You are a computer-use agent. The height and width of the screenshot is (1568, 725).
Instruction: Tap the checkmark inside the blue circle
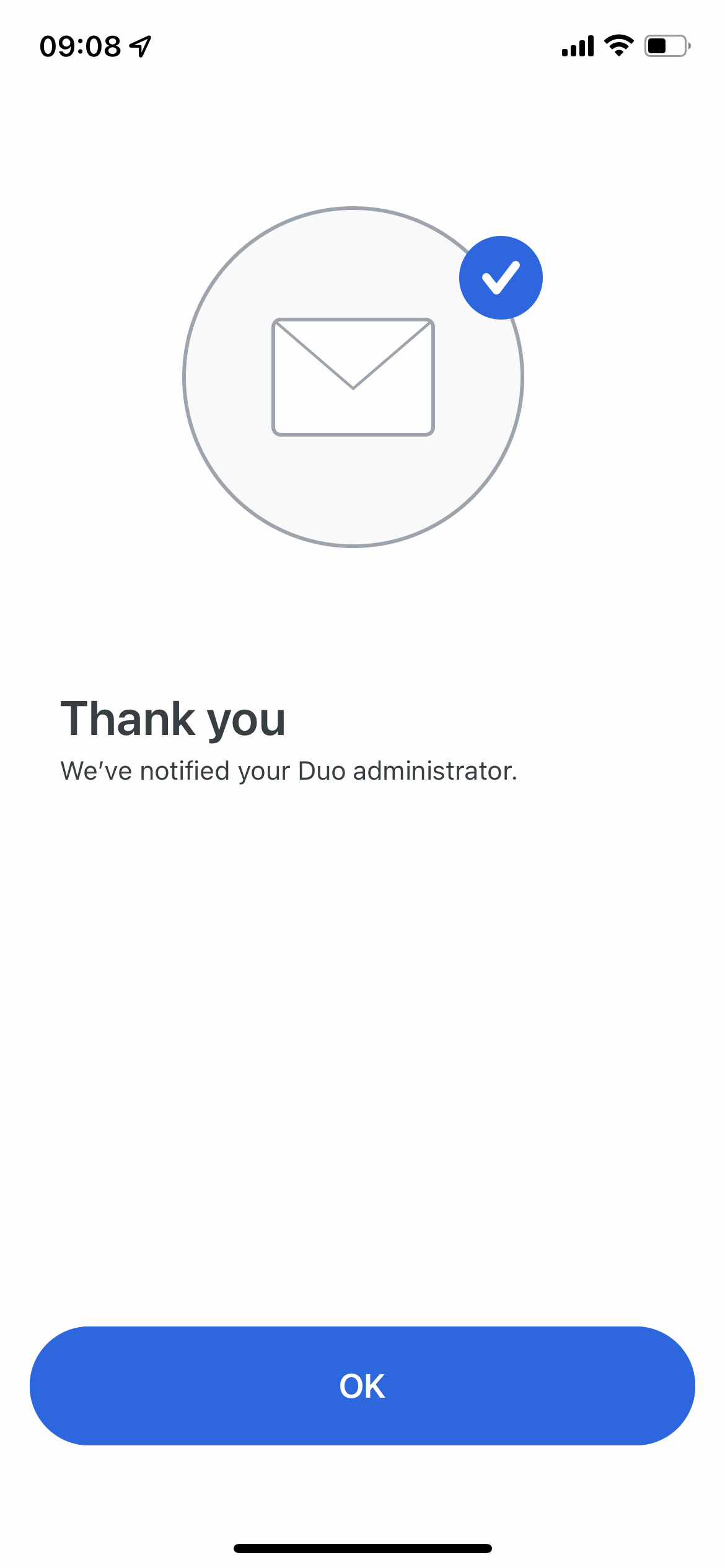pos(501,277)
